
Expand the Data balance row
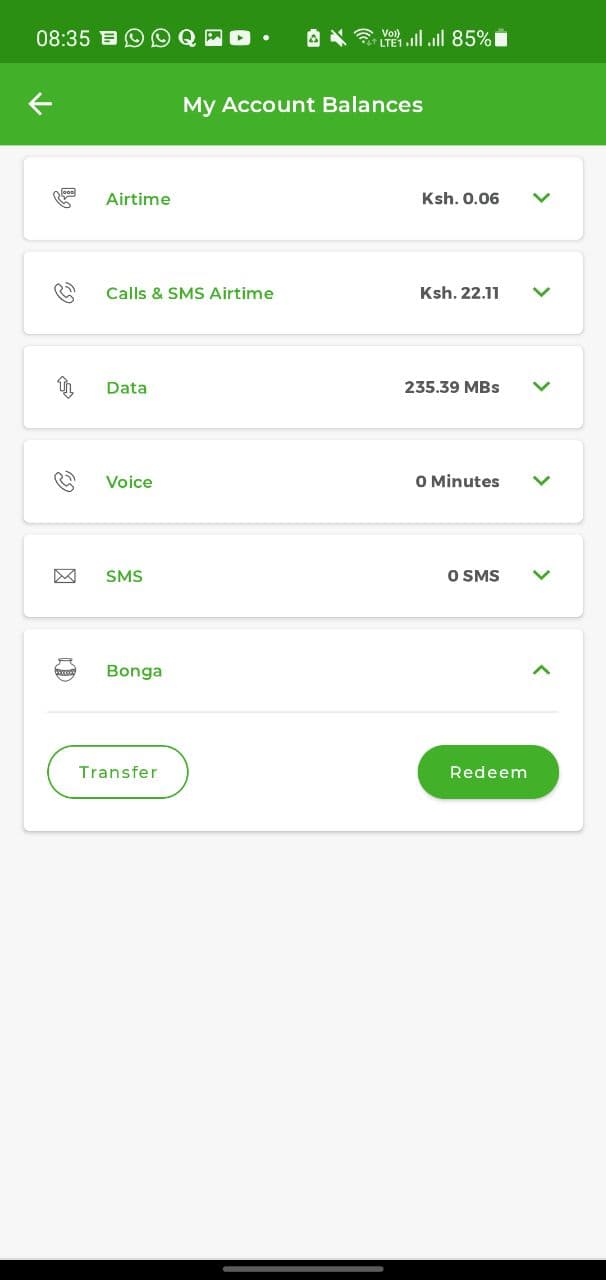click(x=541, y=386)
